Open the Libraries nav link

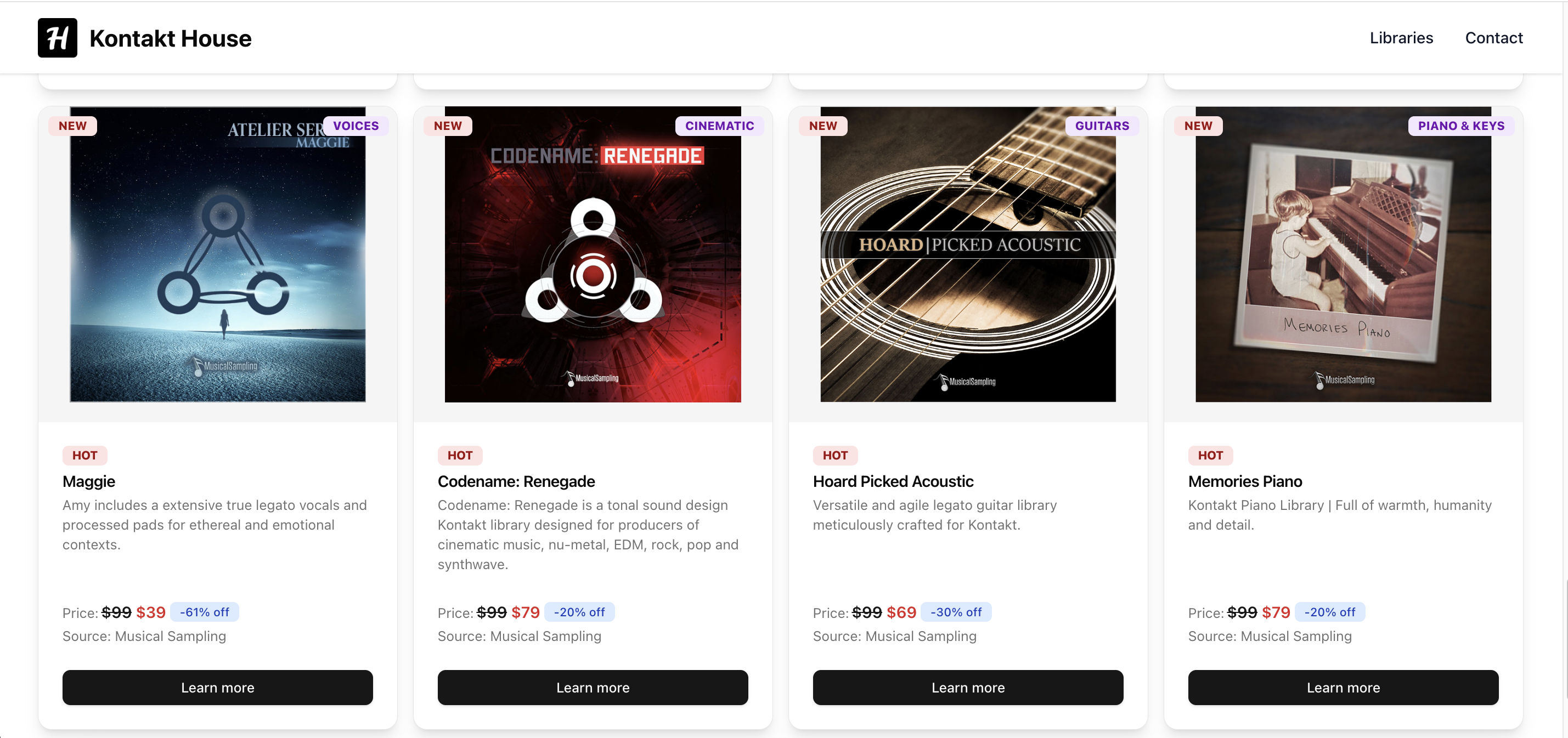point(1401,38)
